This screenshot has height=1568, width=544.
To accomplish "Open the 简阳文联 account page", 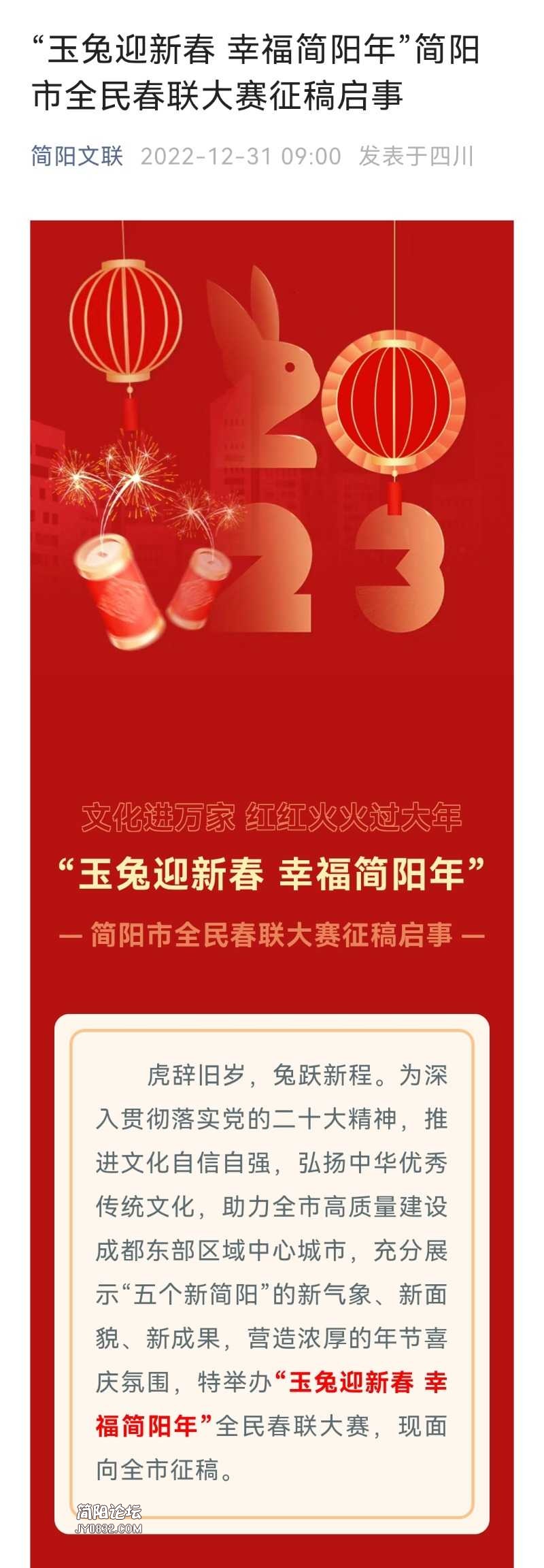I will pos(77,156).
